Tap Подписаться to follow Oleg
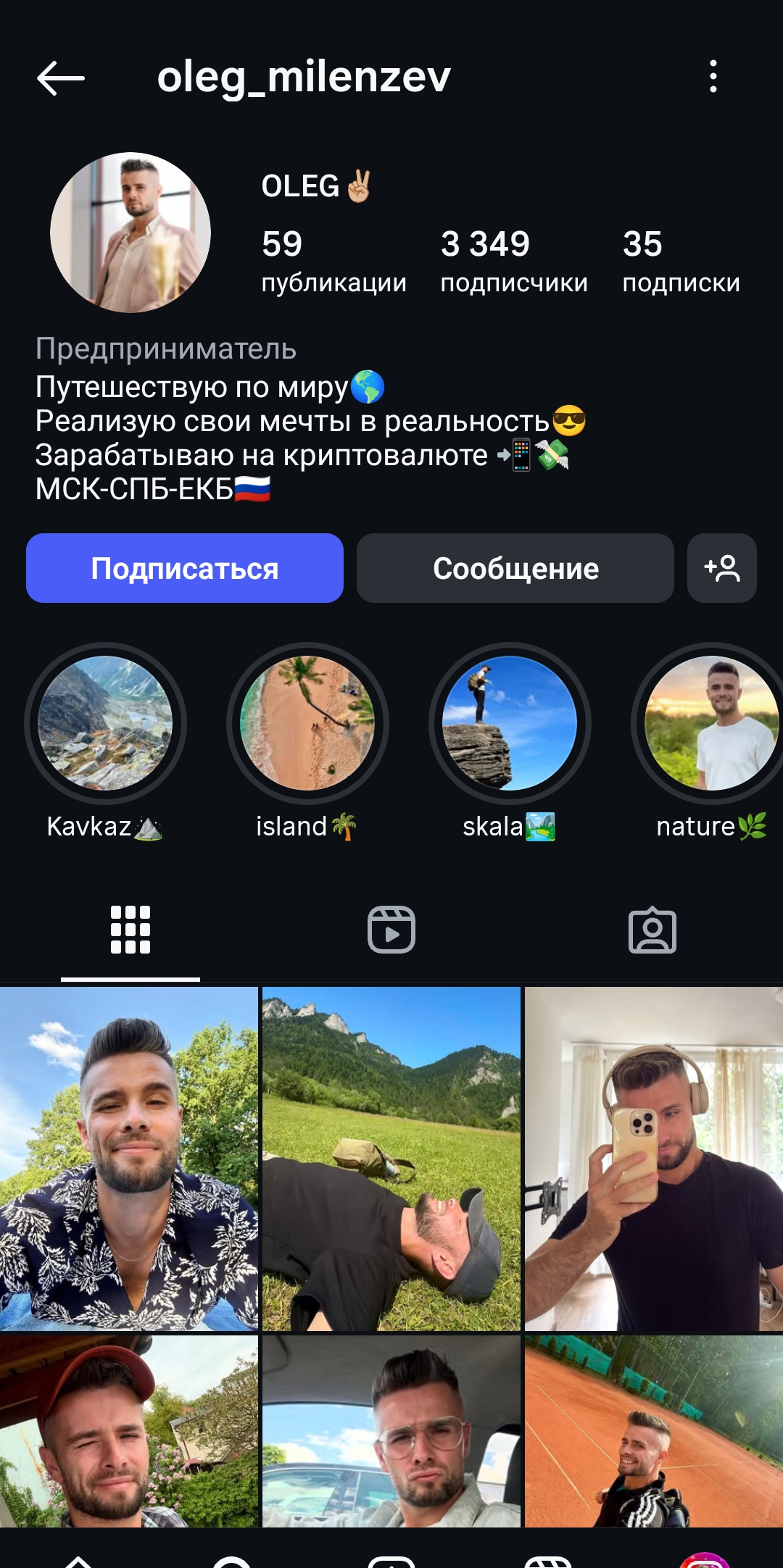Image resolution: width=783 pixels, height=1568 pixels. tap(183, 569)
